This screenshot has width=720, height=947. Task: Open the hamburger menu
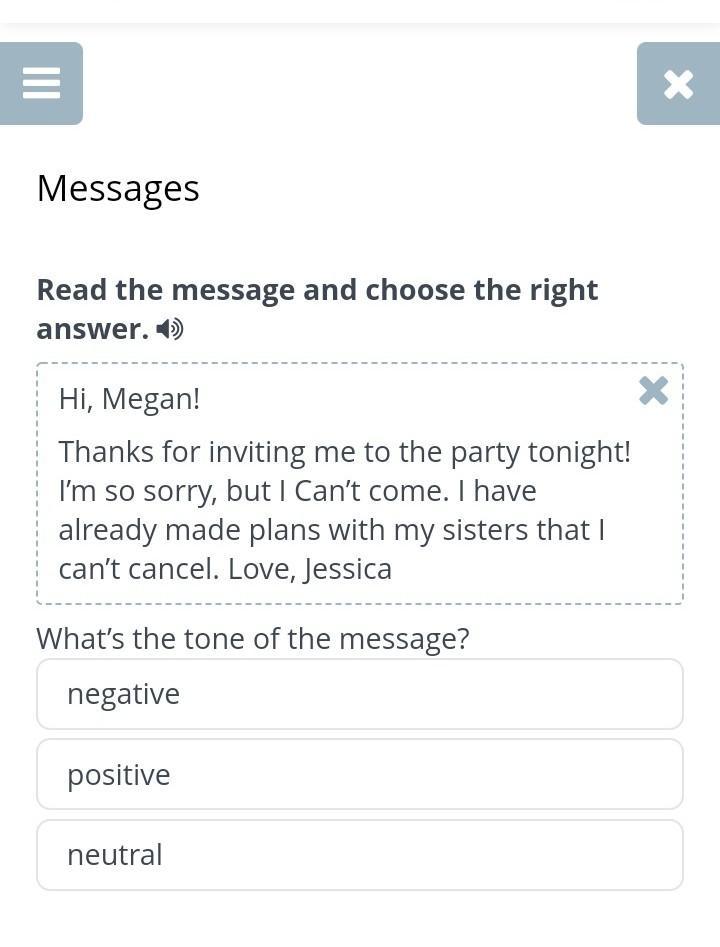pyautogui.click(x=41, y=83)
